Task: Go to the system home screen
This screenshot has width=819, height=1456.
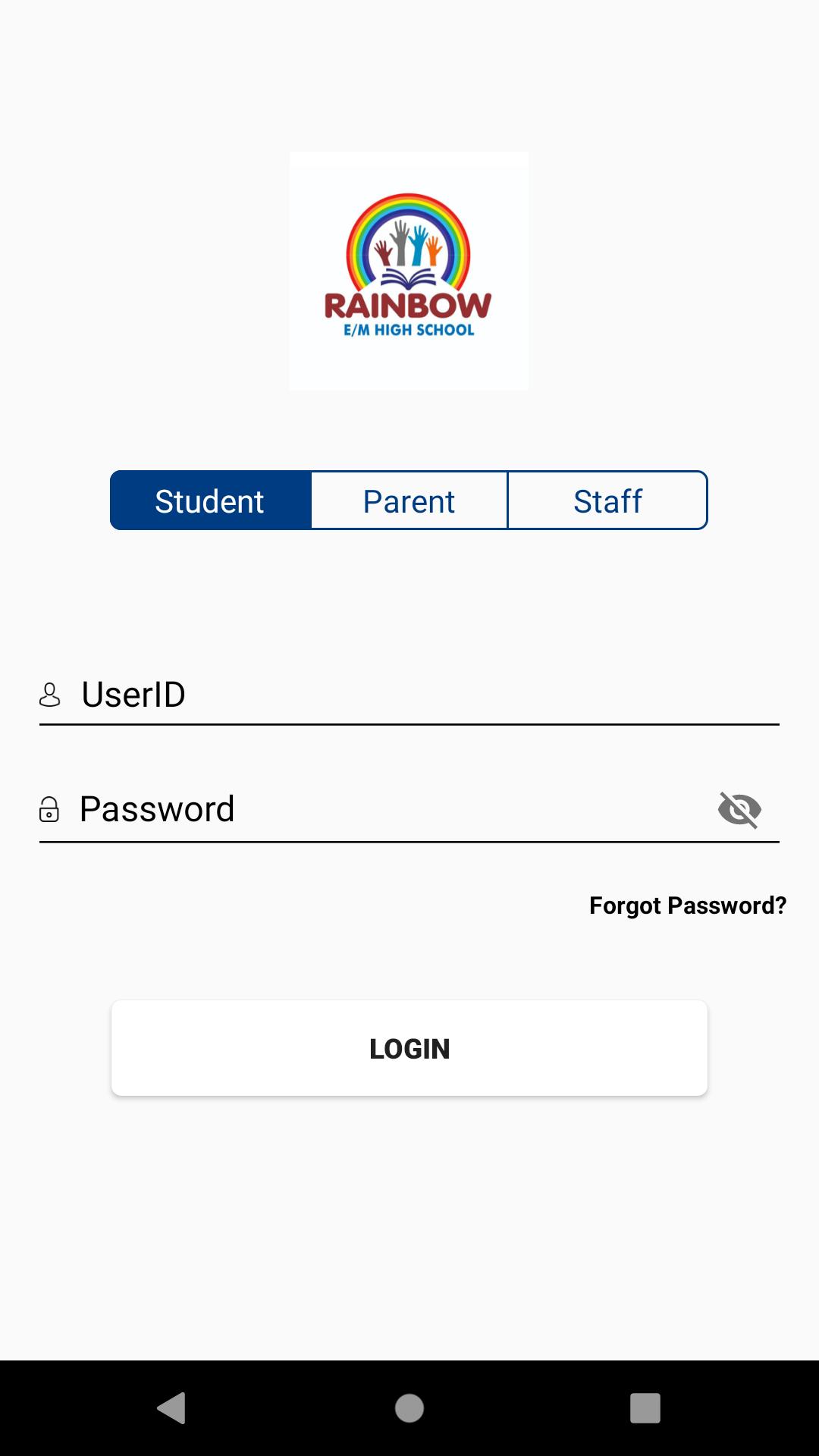Action: click(409, 1408)
